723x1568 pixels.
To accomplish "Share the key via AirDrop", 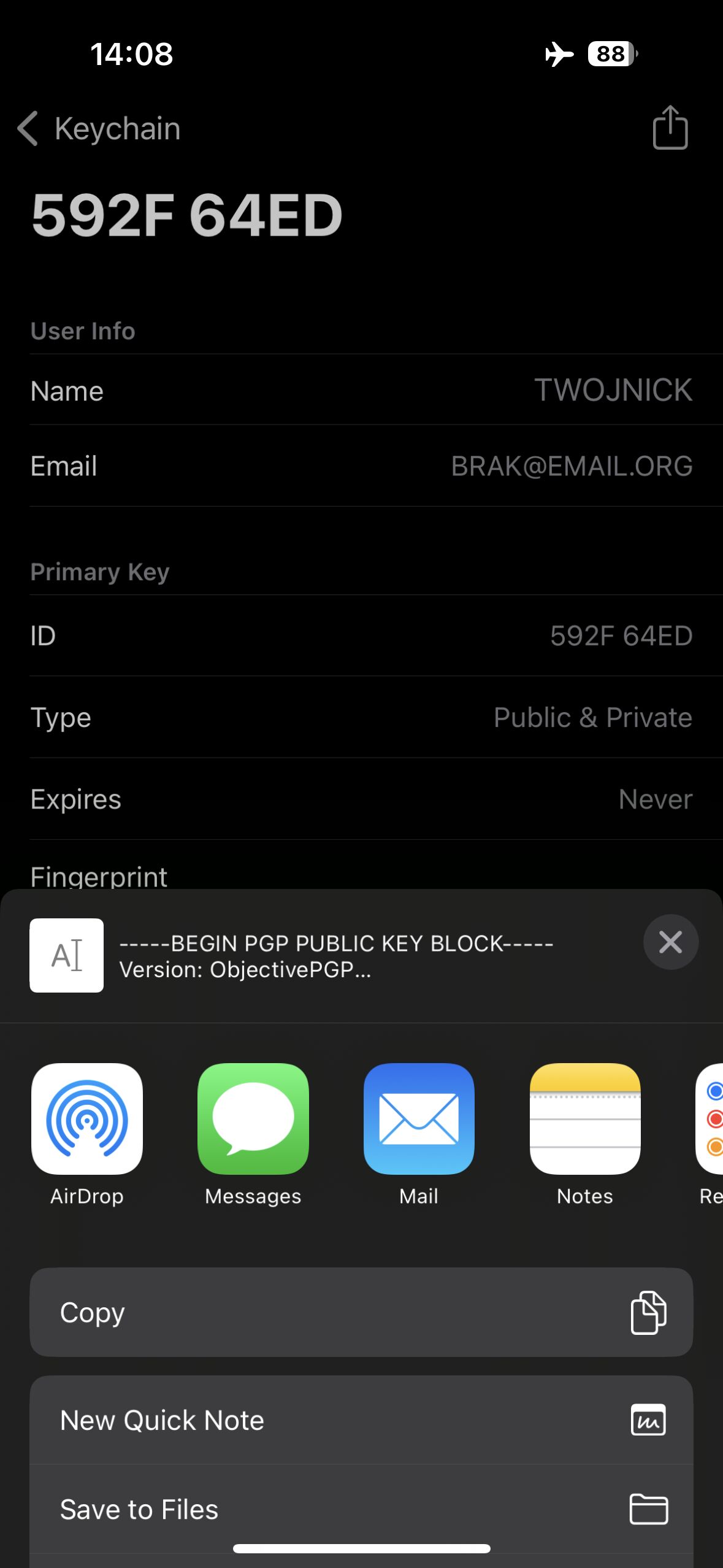I will (87, 1118).
